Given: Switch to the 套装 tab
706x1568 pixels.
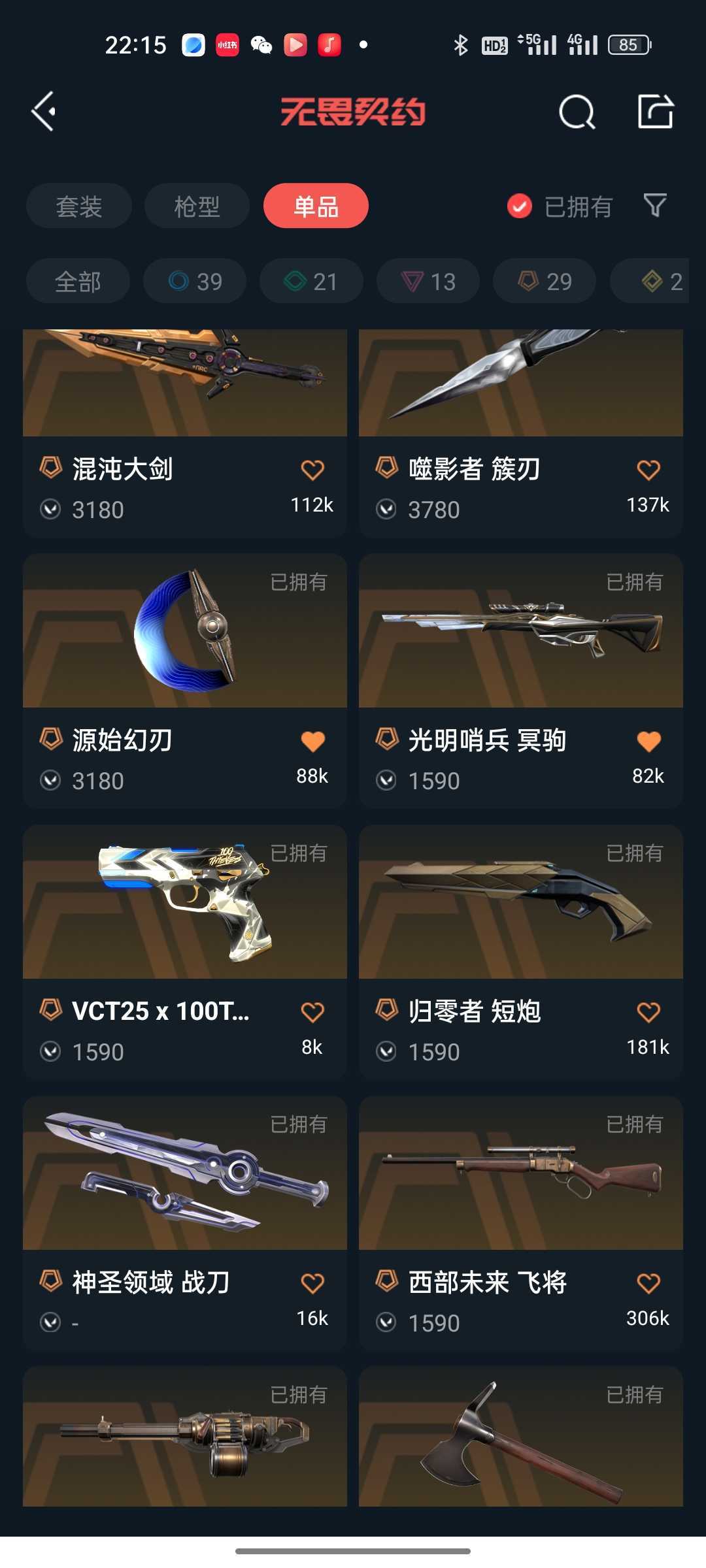Looking at the screenshot, I should [79, 206].
